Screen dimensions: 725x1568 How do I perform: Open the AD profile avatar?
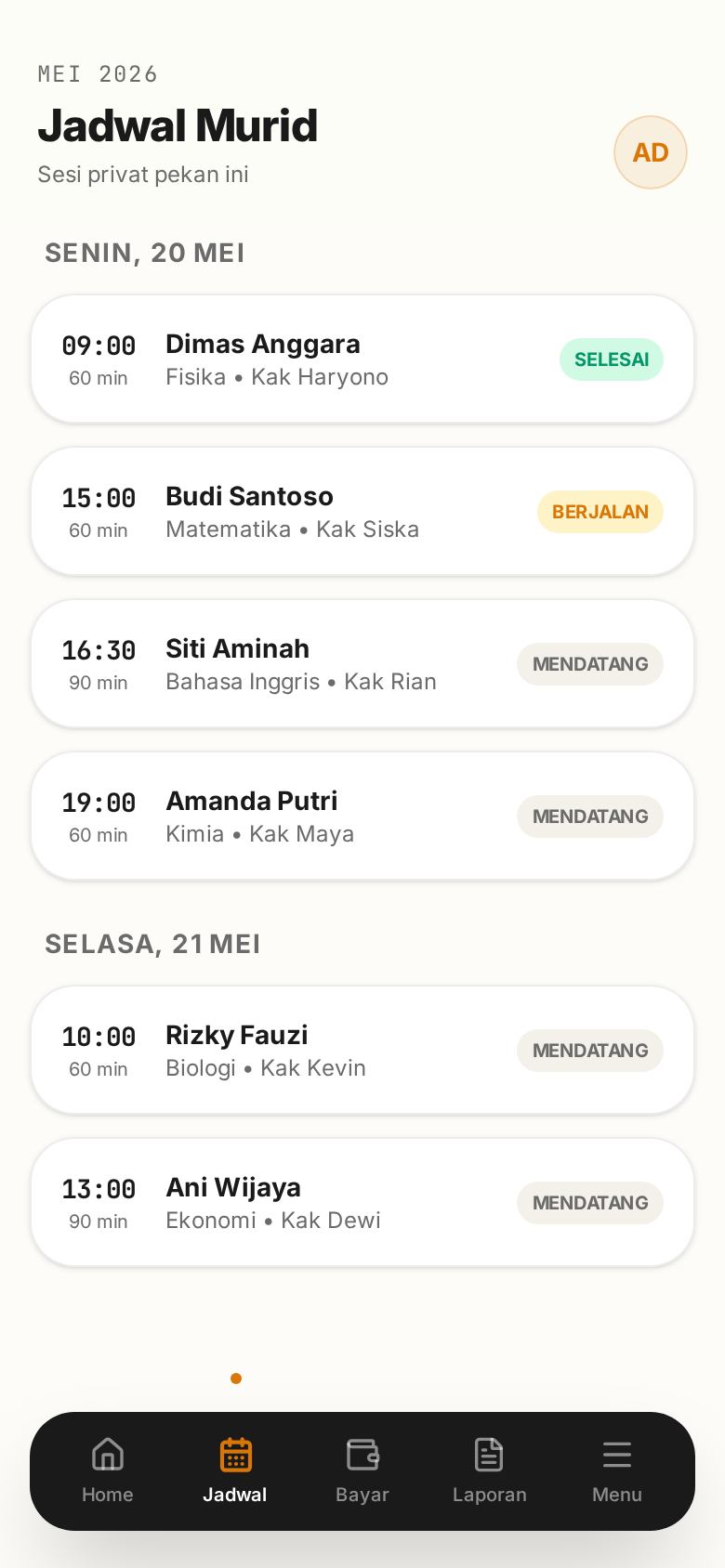pos(651,152)
